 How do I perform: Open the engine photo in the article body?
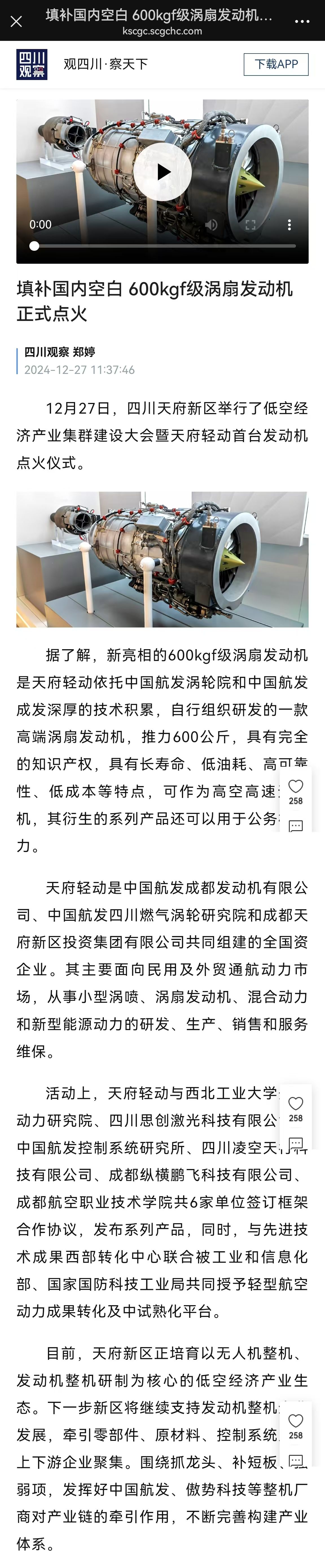coord(162,559)
